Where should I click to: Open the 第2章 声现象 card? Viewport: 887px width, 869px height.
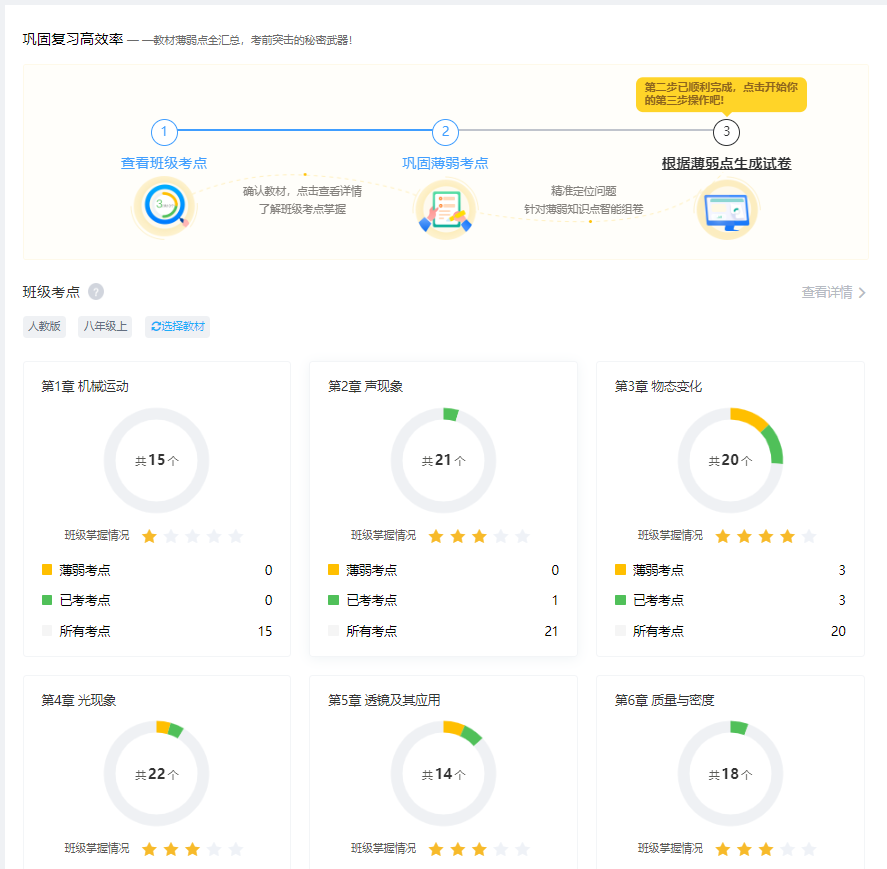pyautogui.click(x=443, y=508)
